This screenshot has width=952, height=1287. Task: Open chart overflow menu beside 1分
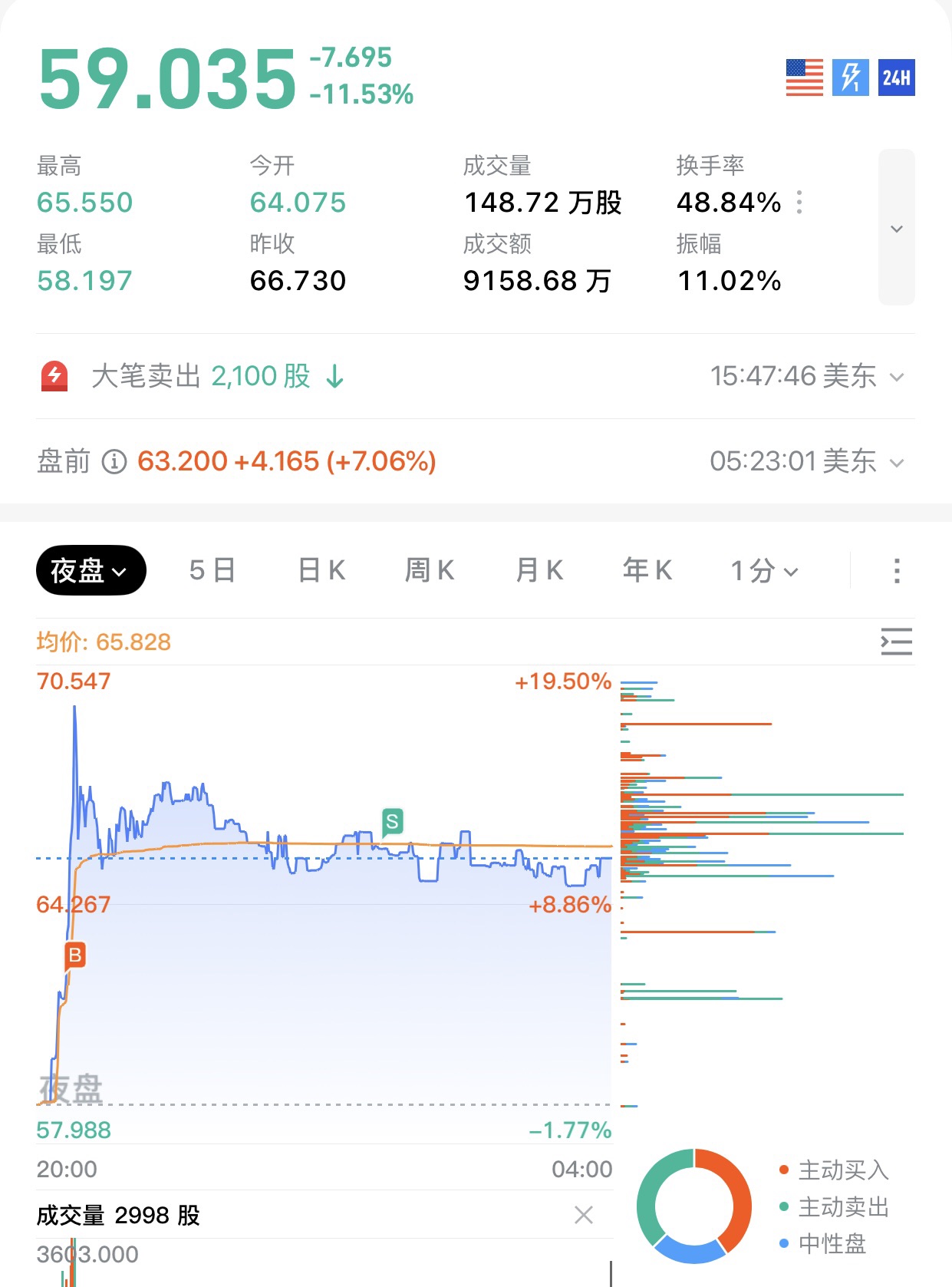click(x=896, y=570)
